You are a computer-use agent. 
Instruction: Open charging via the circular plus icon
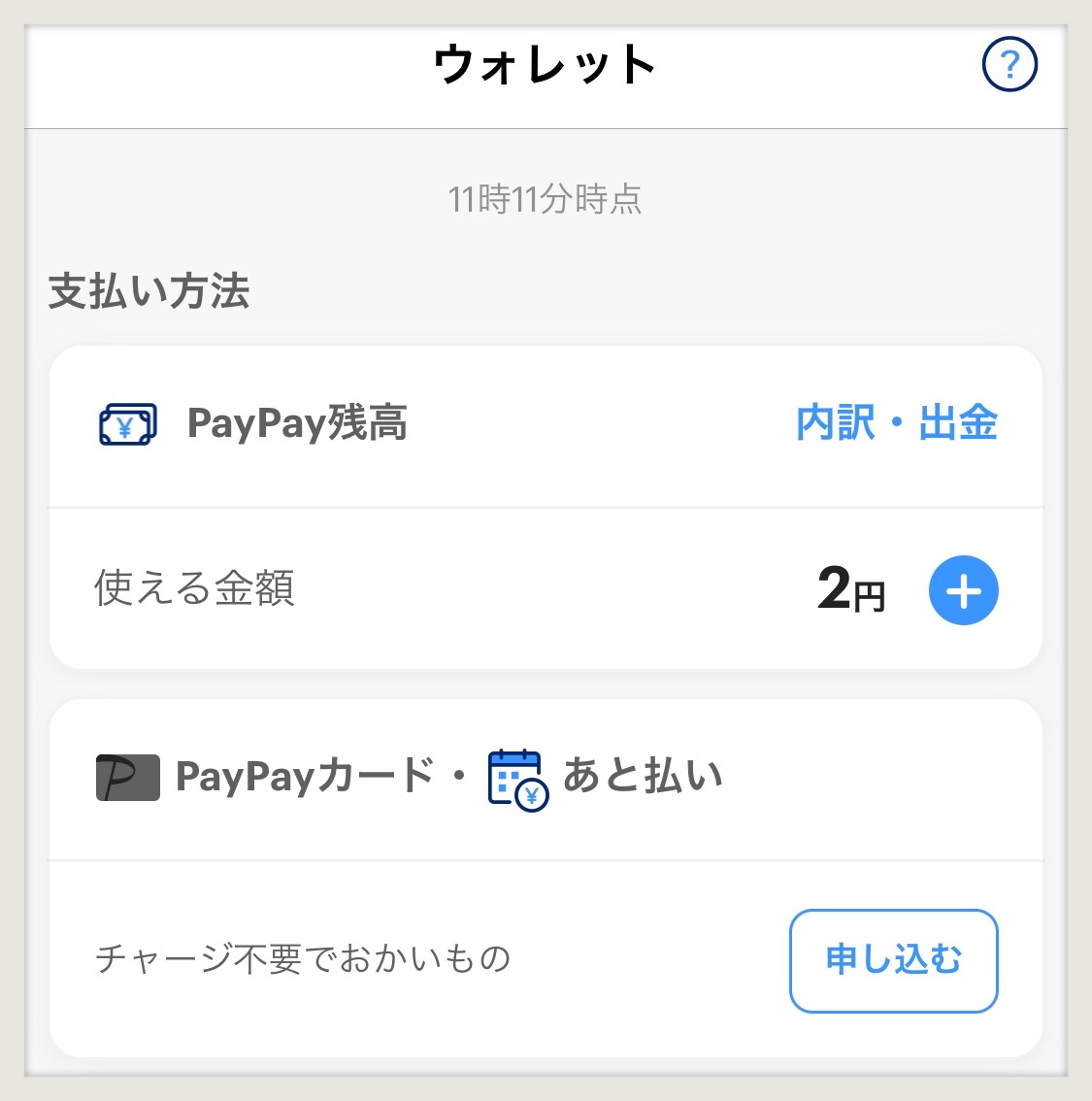(x=963, y=589)
